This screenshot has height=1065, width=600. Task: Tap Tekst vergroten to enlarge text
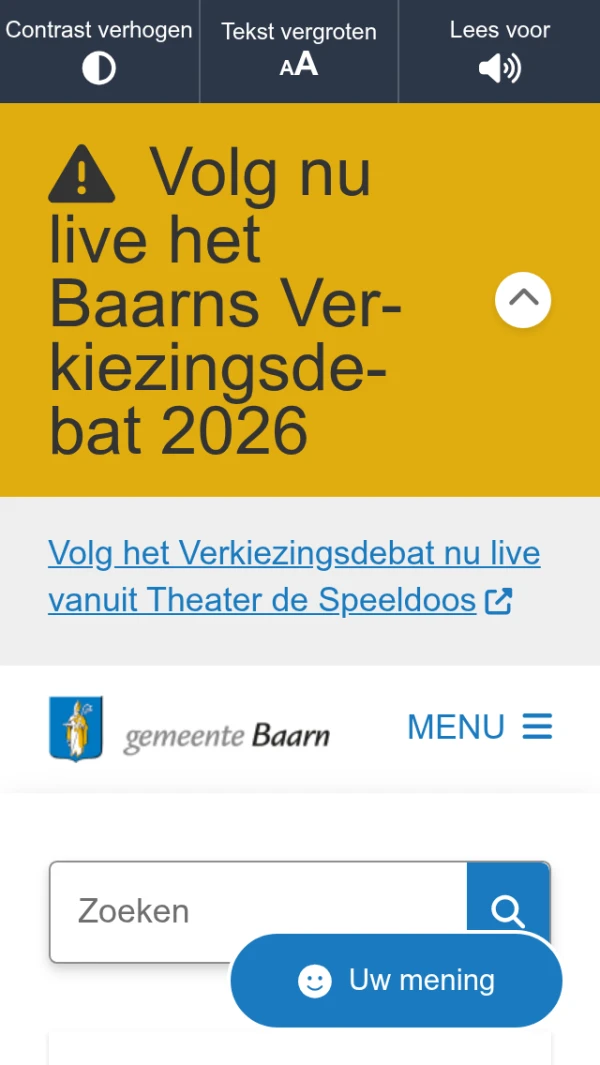click(x=299, y=51)
